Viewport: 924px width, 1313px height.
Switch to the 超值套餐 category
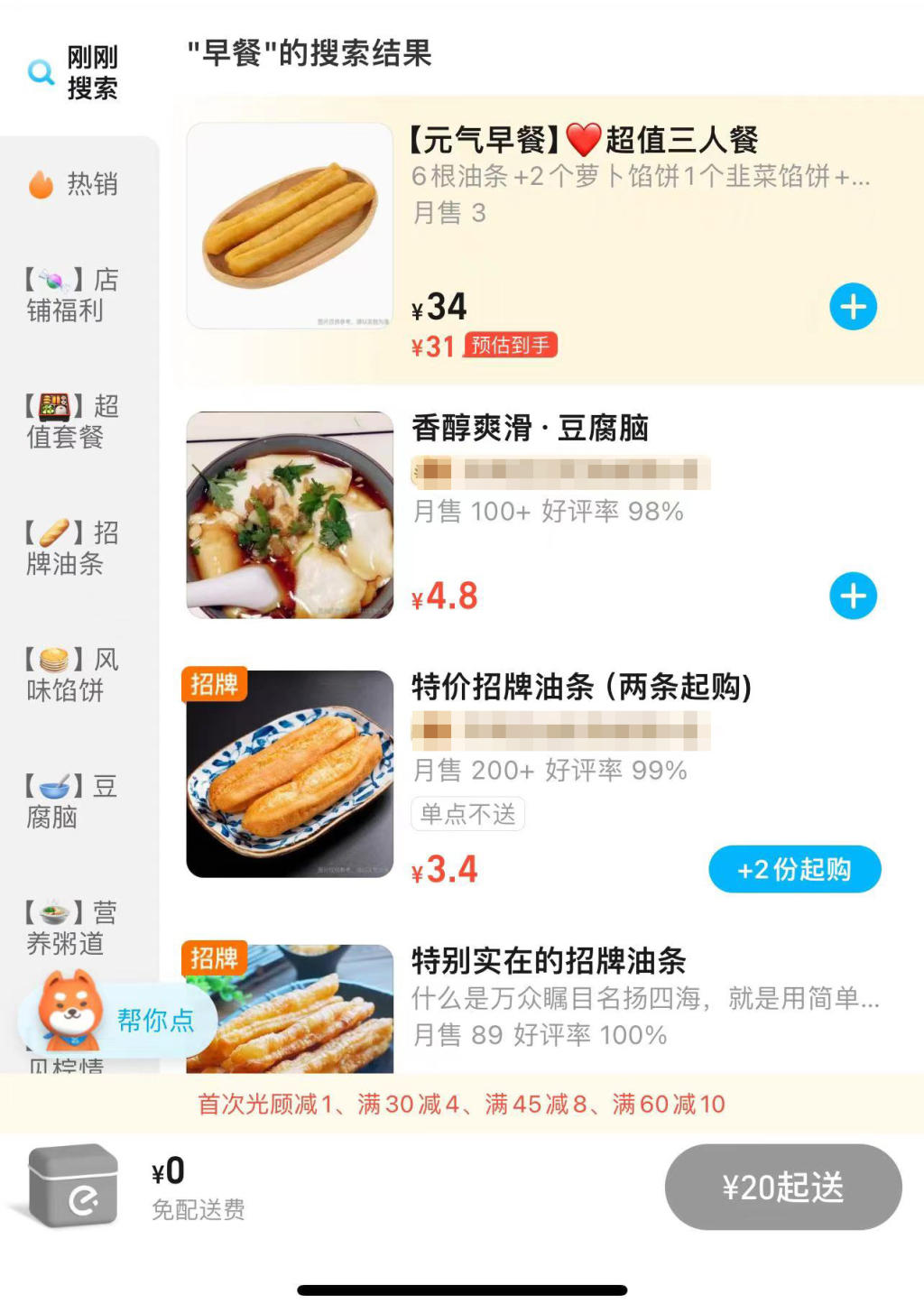coord(73,421)
